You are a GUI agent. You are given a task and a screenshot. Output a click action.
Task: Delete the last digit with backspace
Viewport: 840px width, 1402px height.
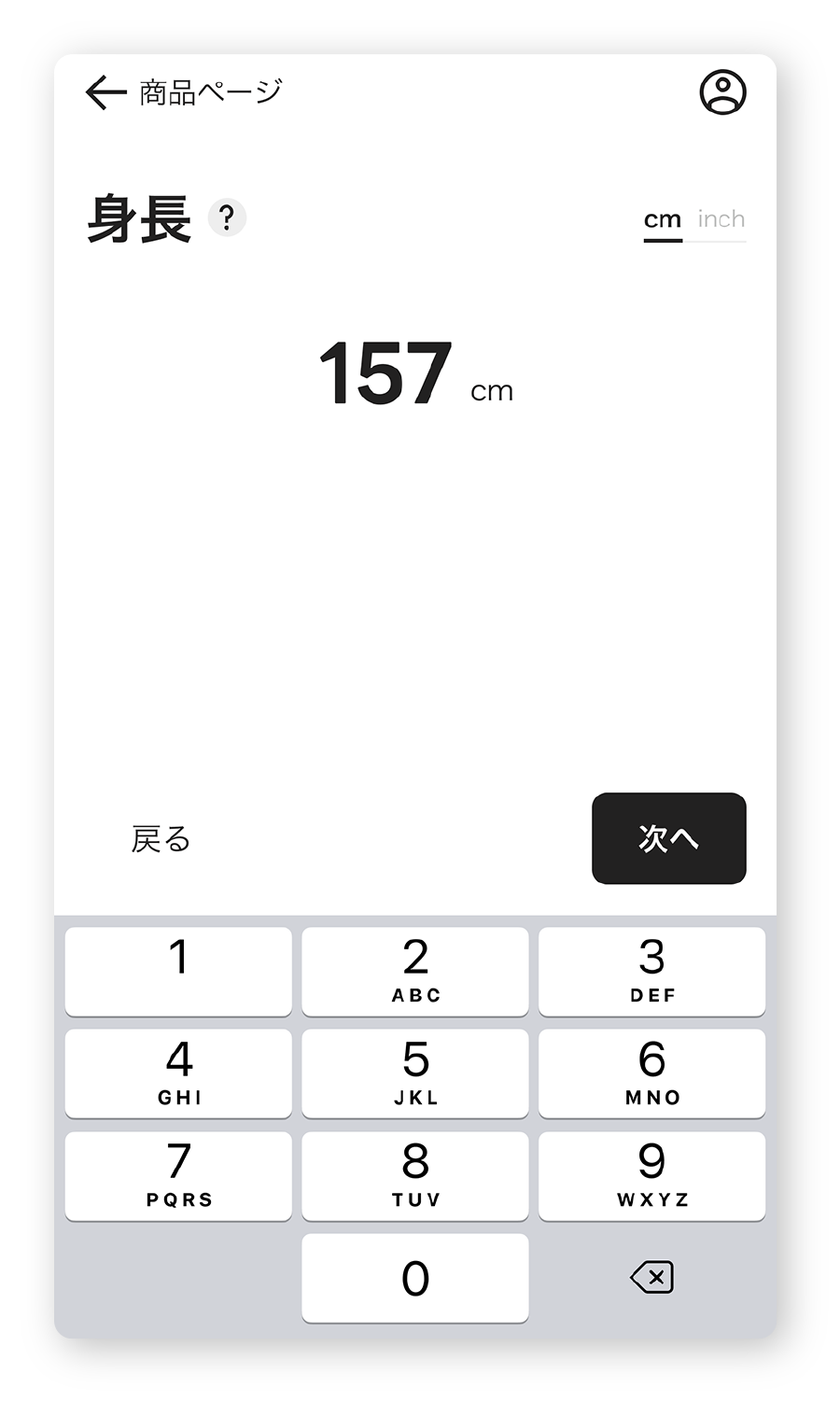pyautogui.click(x=651, y=1277)
